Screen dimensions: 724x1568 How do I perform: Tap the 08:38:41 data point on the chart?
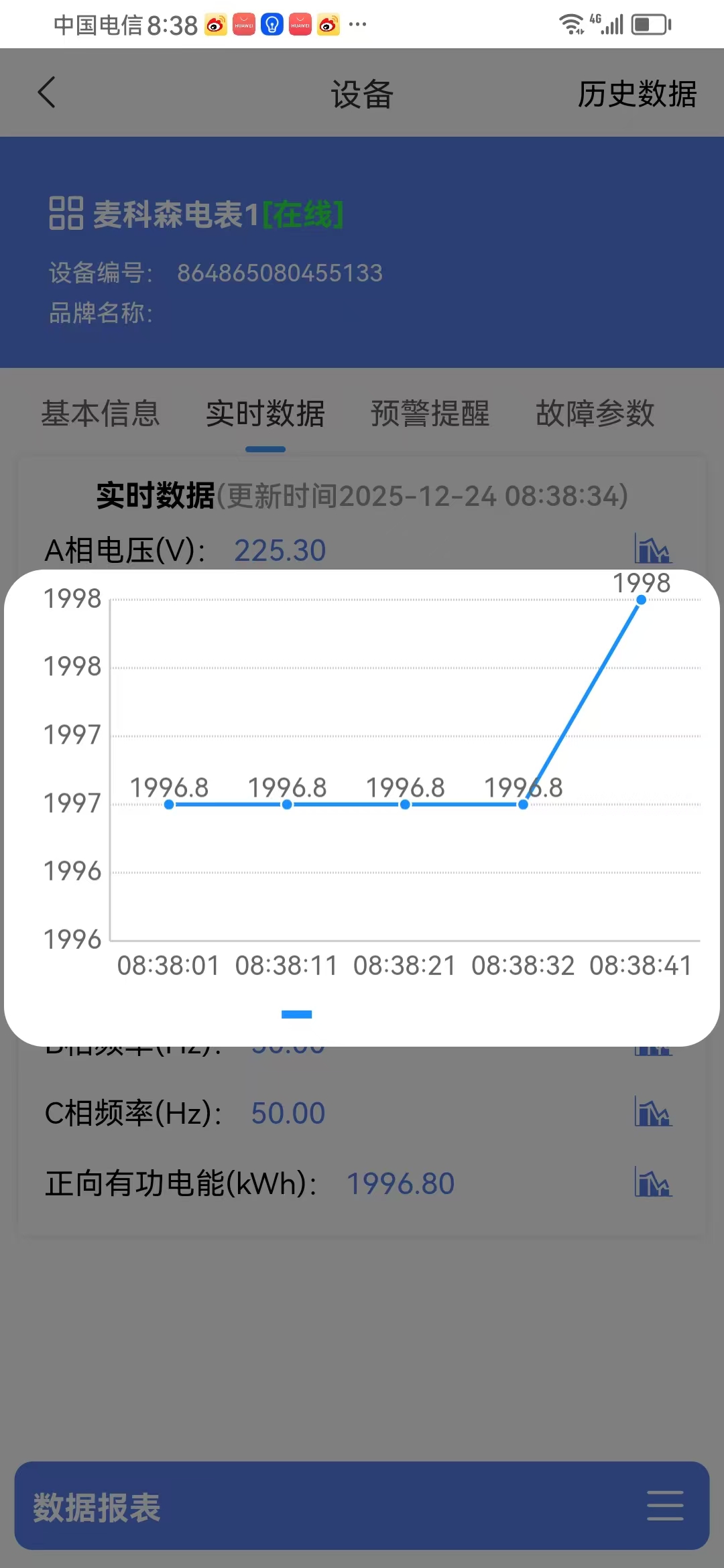(x=642, y=600)
